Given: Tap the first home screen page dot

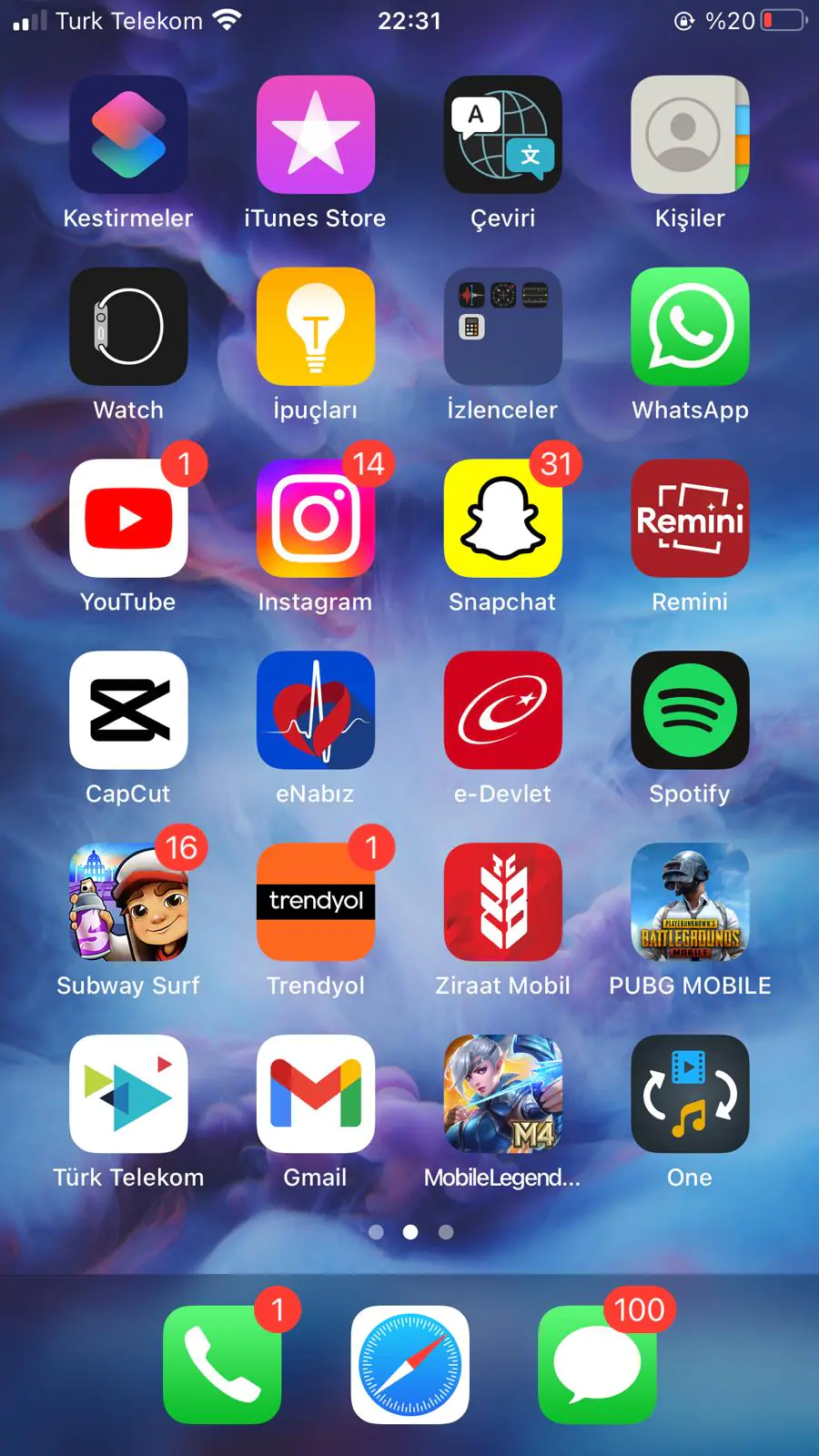Looking at the screenshot, I should coord(376,1232).
